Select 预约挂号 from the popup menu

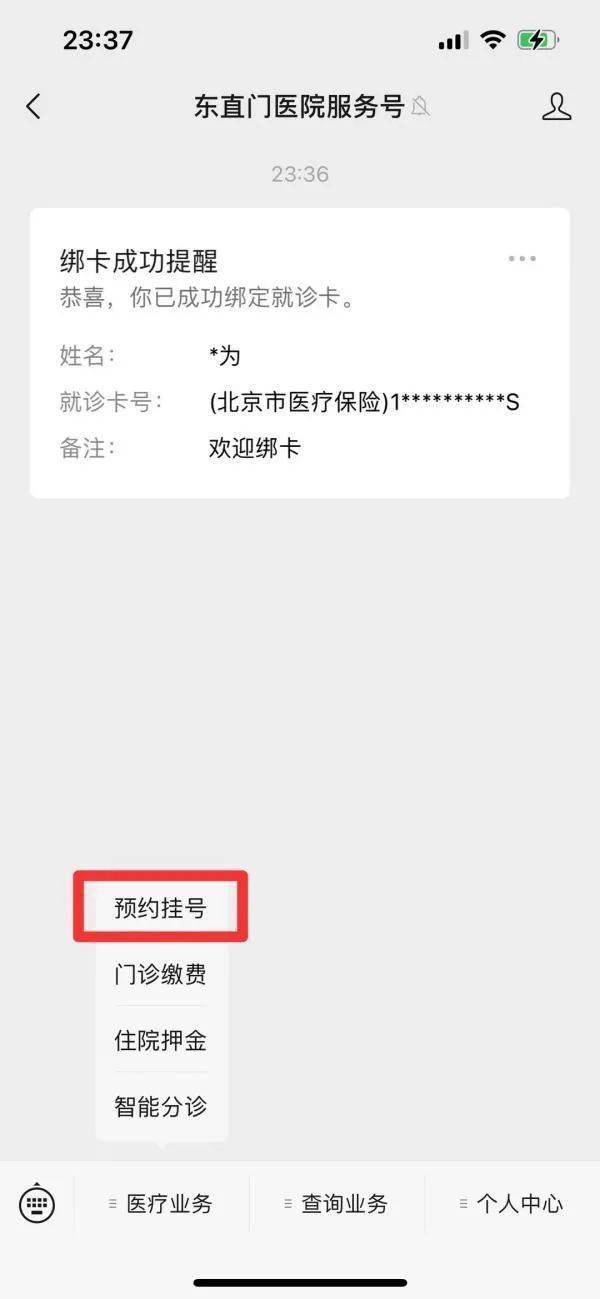(x=160, y=907)
